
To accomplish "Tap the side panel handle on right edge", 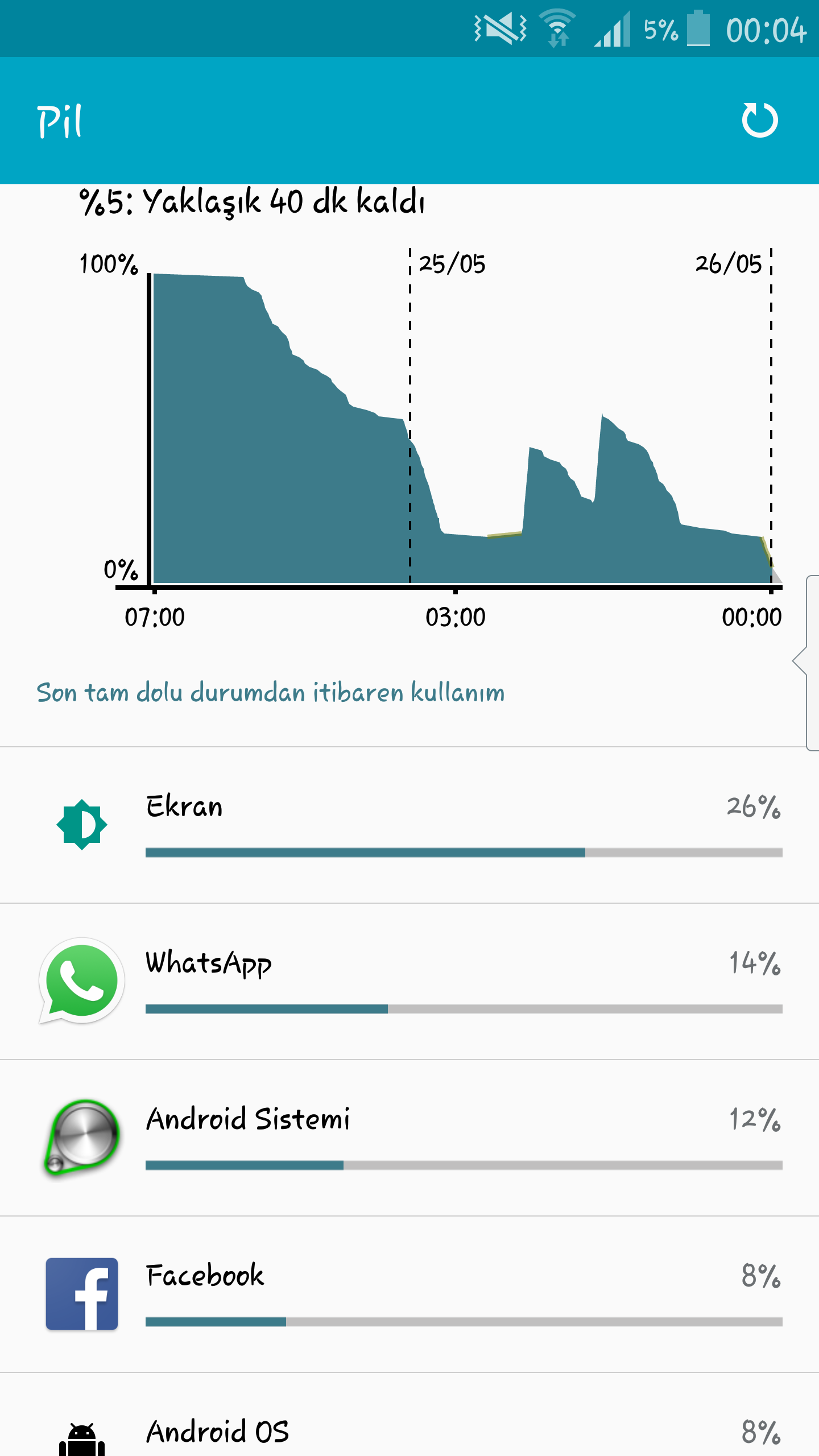I will 808,663.
